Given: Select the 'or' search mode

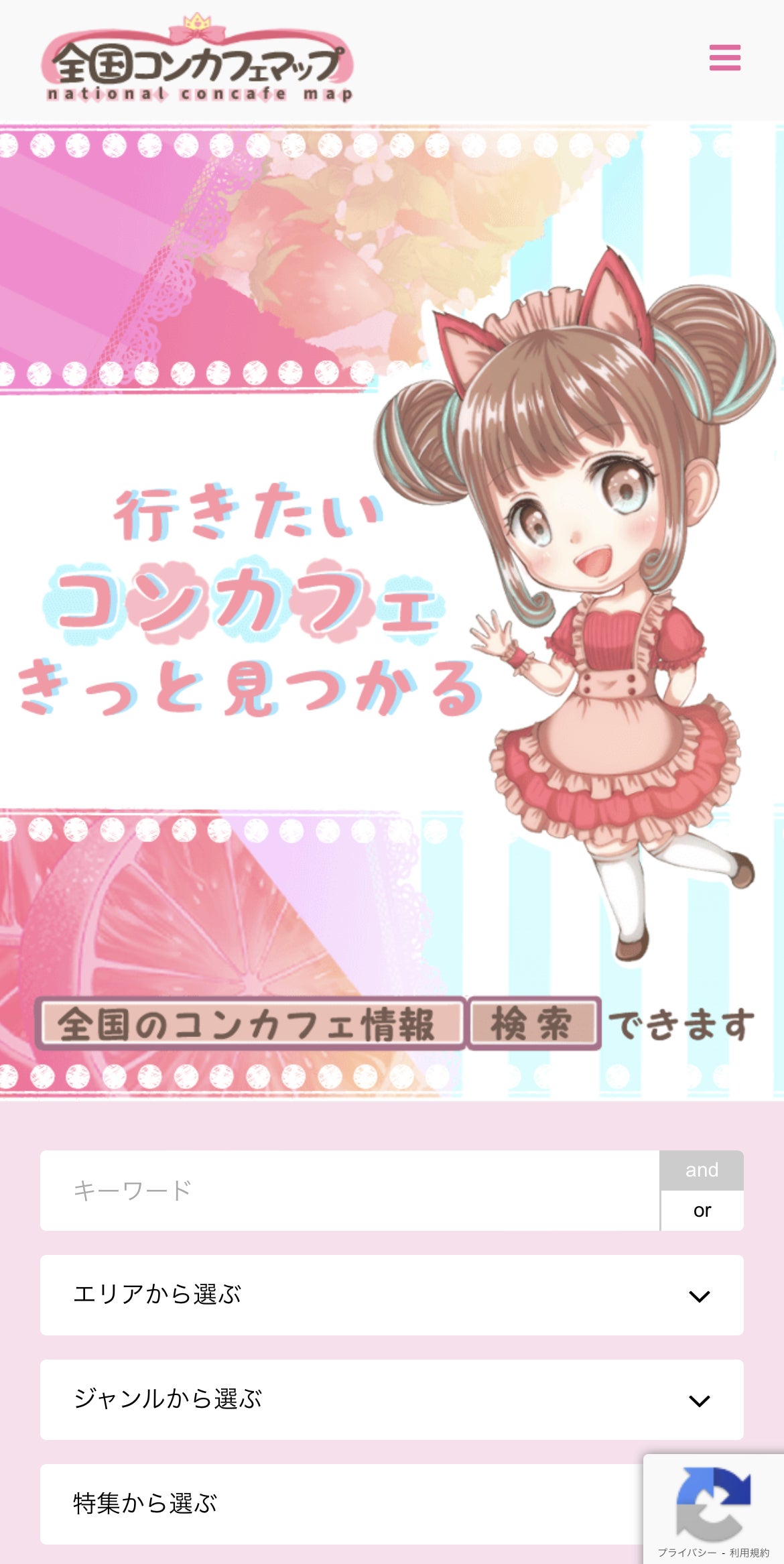Looking at the screenshot, I should tap(702, 1211).
